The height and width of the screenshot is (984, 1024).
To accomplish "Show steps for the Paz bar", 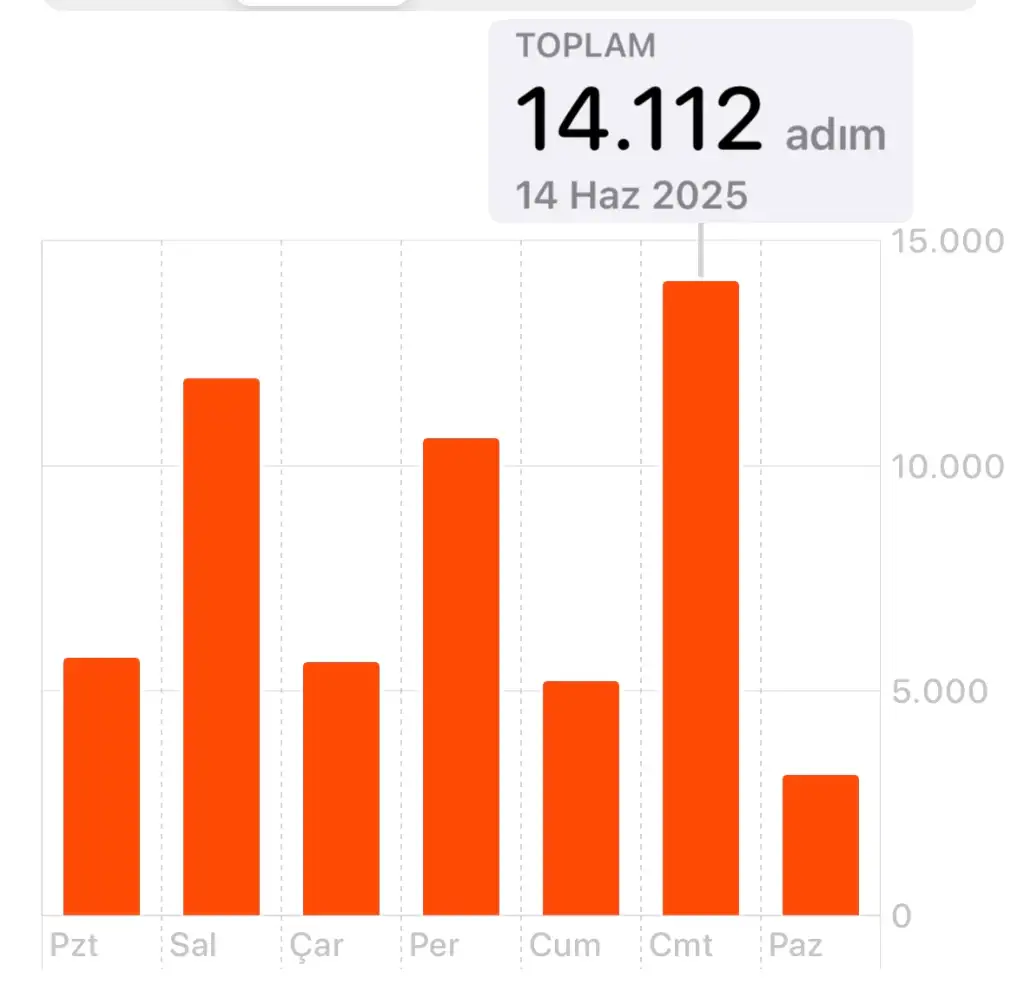I will point(820,844).
